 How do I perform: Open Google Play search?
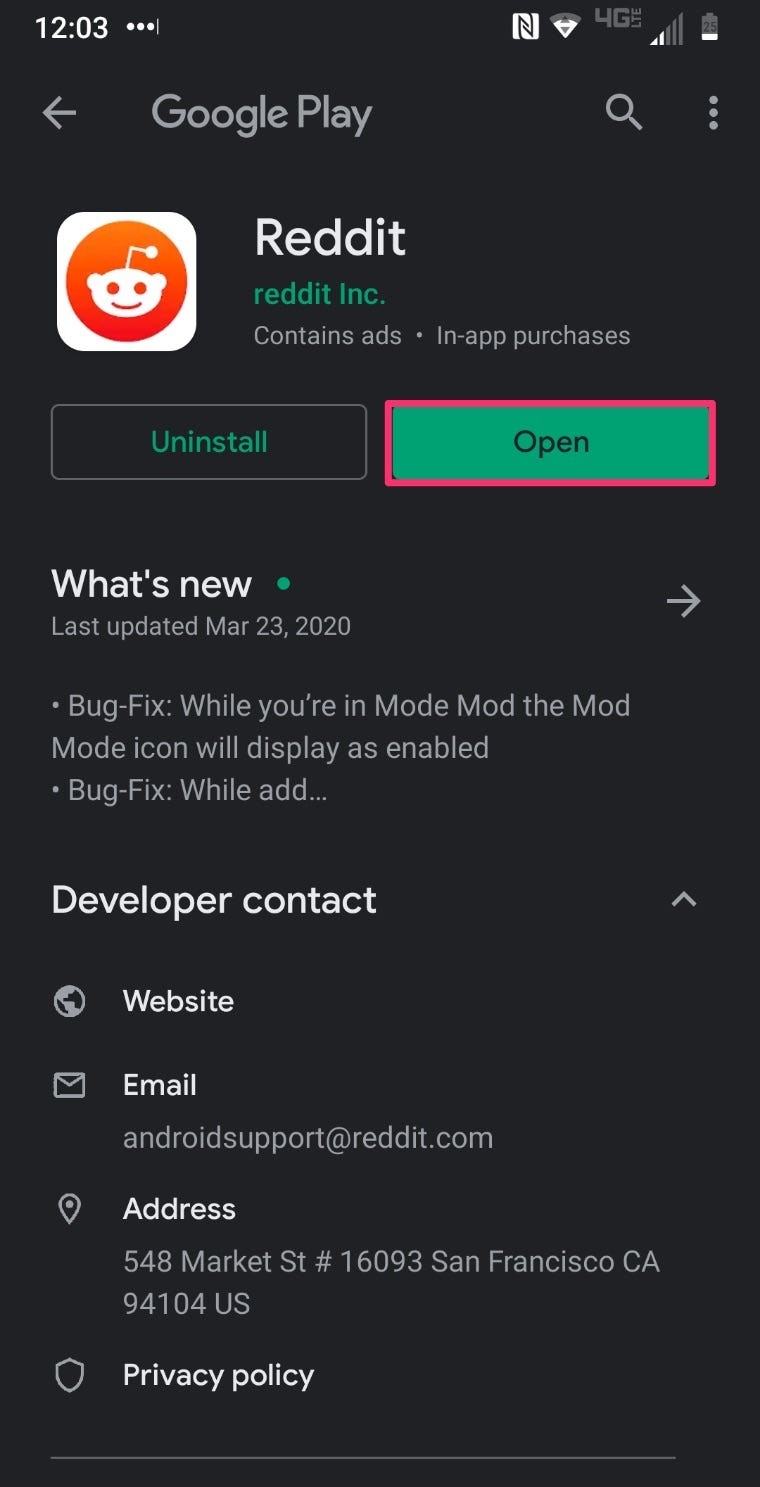[623, 113]
